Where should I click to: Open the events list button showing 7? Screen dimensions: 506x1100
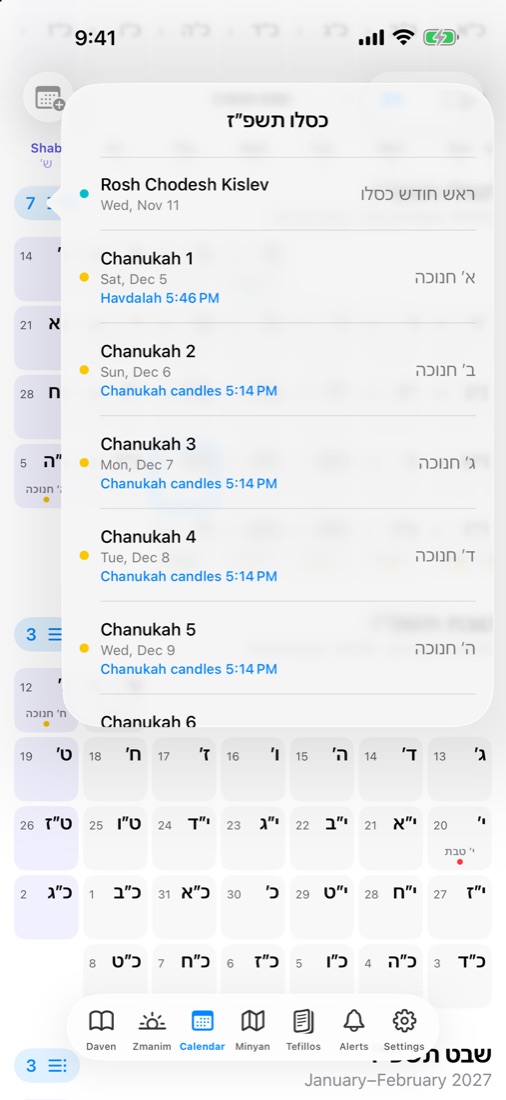pos(38,204)
